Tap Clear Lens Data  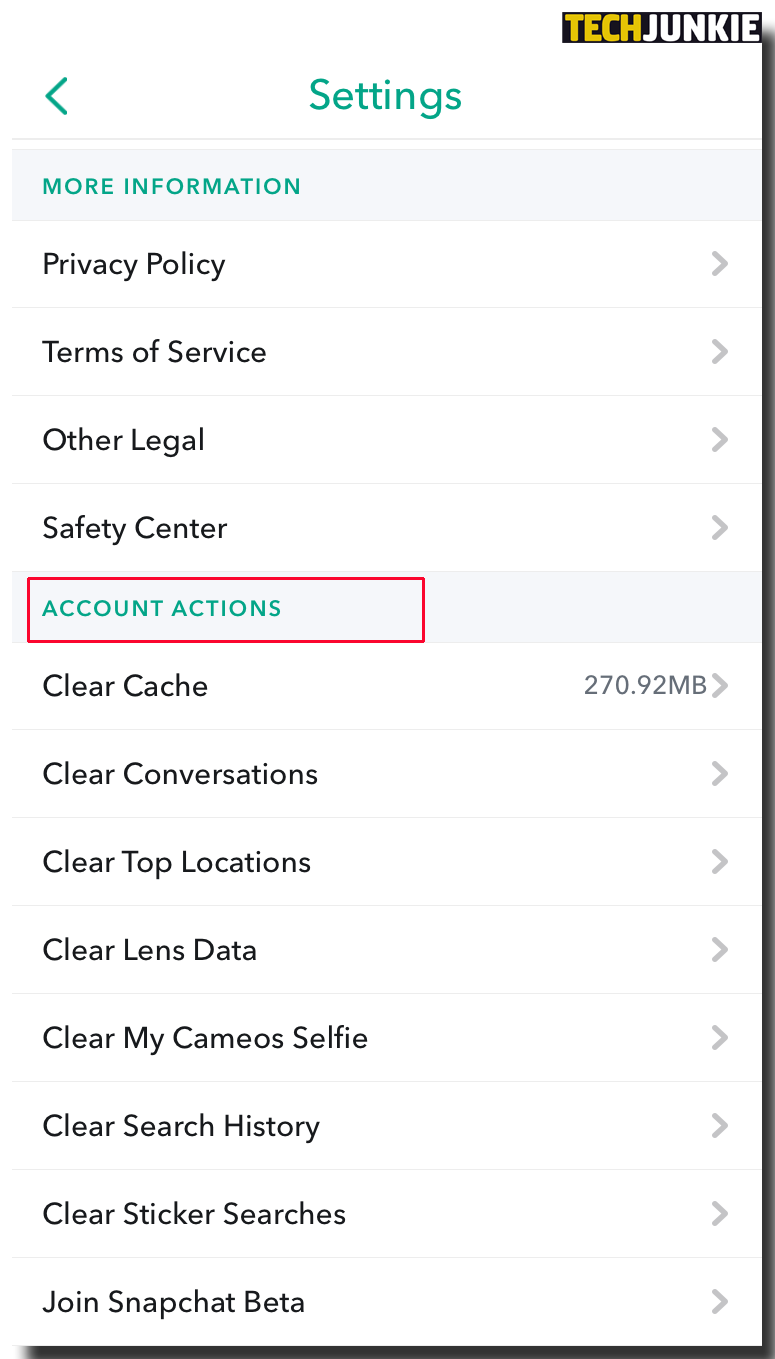387,950
